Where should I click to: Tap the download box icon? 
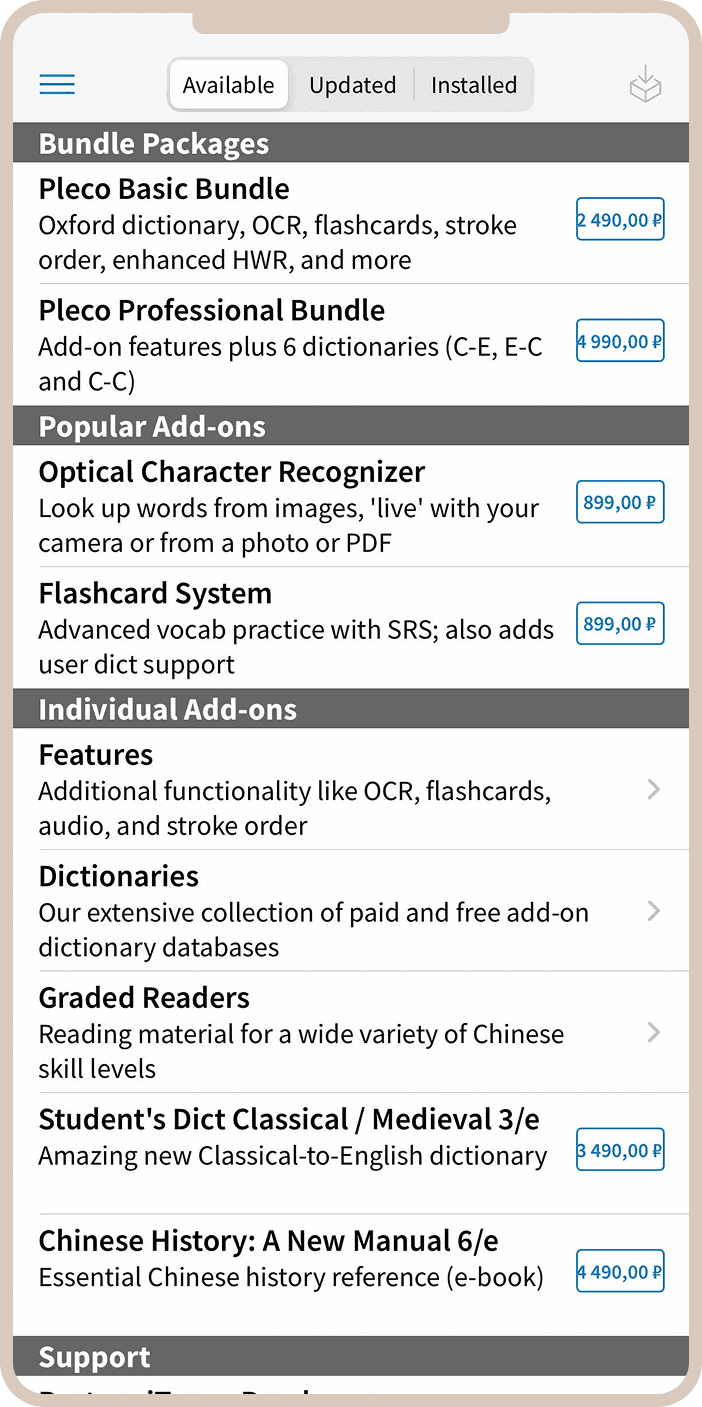(x=645, y=85)
